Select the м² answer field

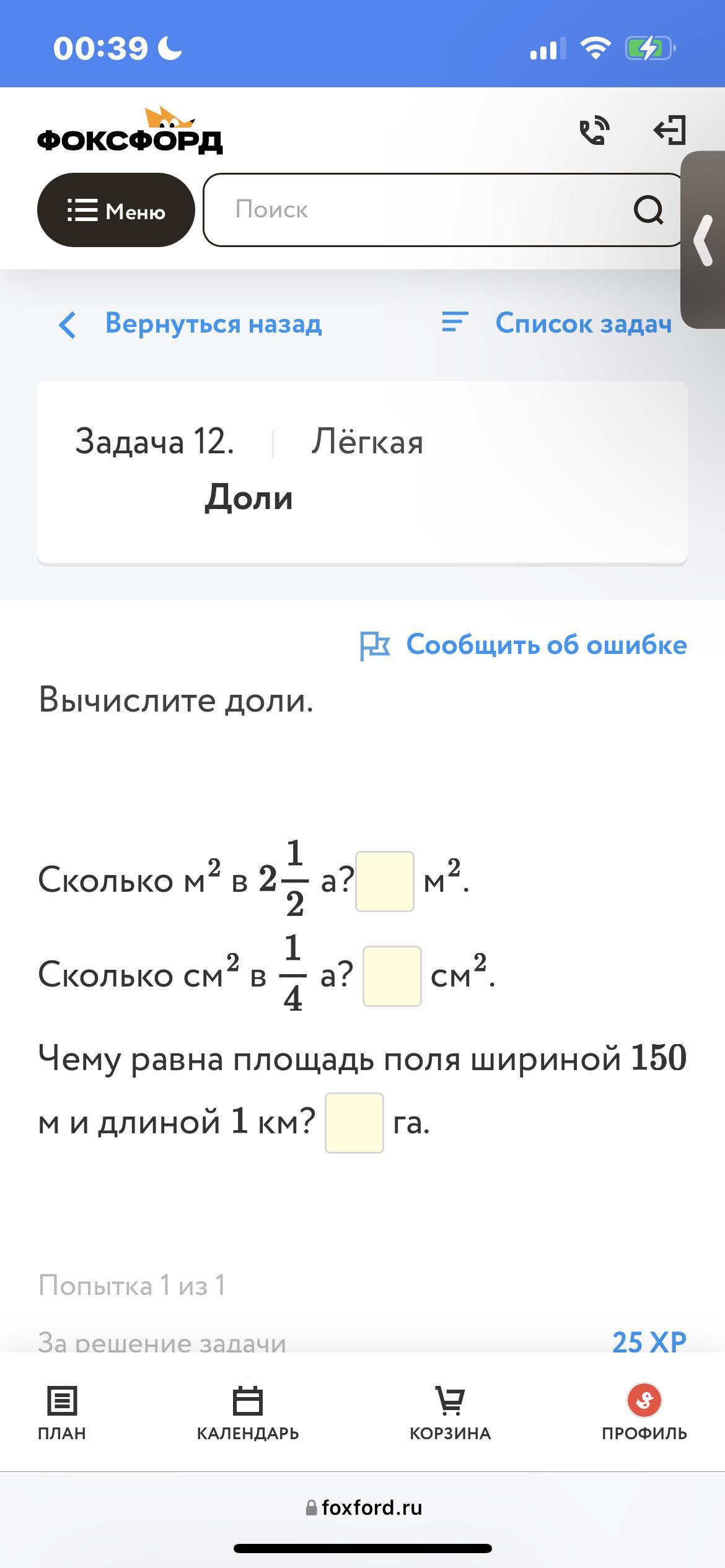[x=384, y=881]
